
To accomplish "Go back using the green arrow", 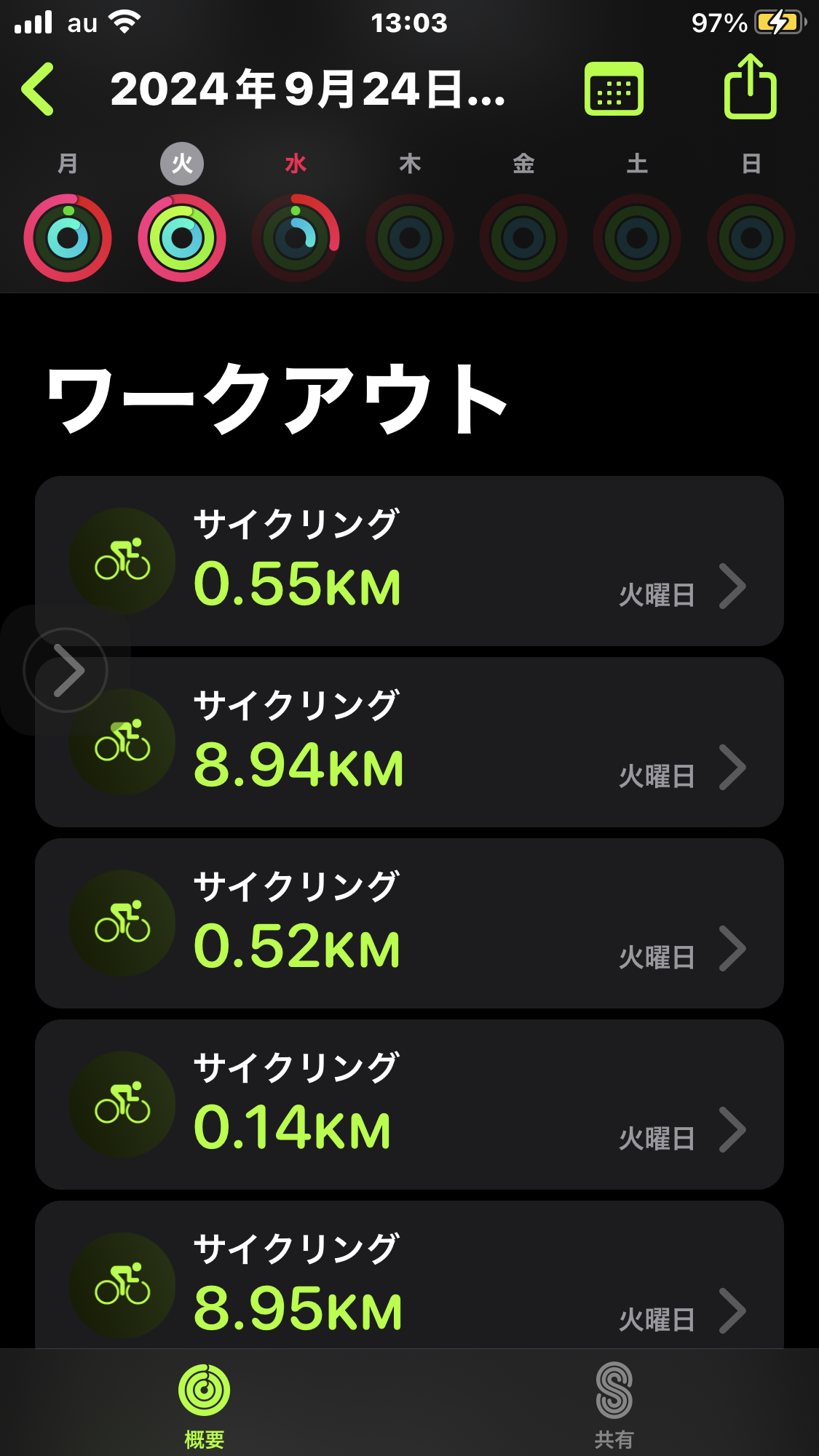I will click(38, 89).
